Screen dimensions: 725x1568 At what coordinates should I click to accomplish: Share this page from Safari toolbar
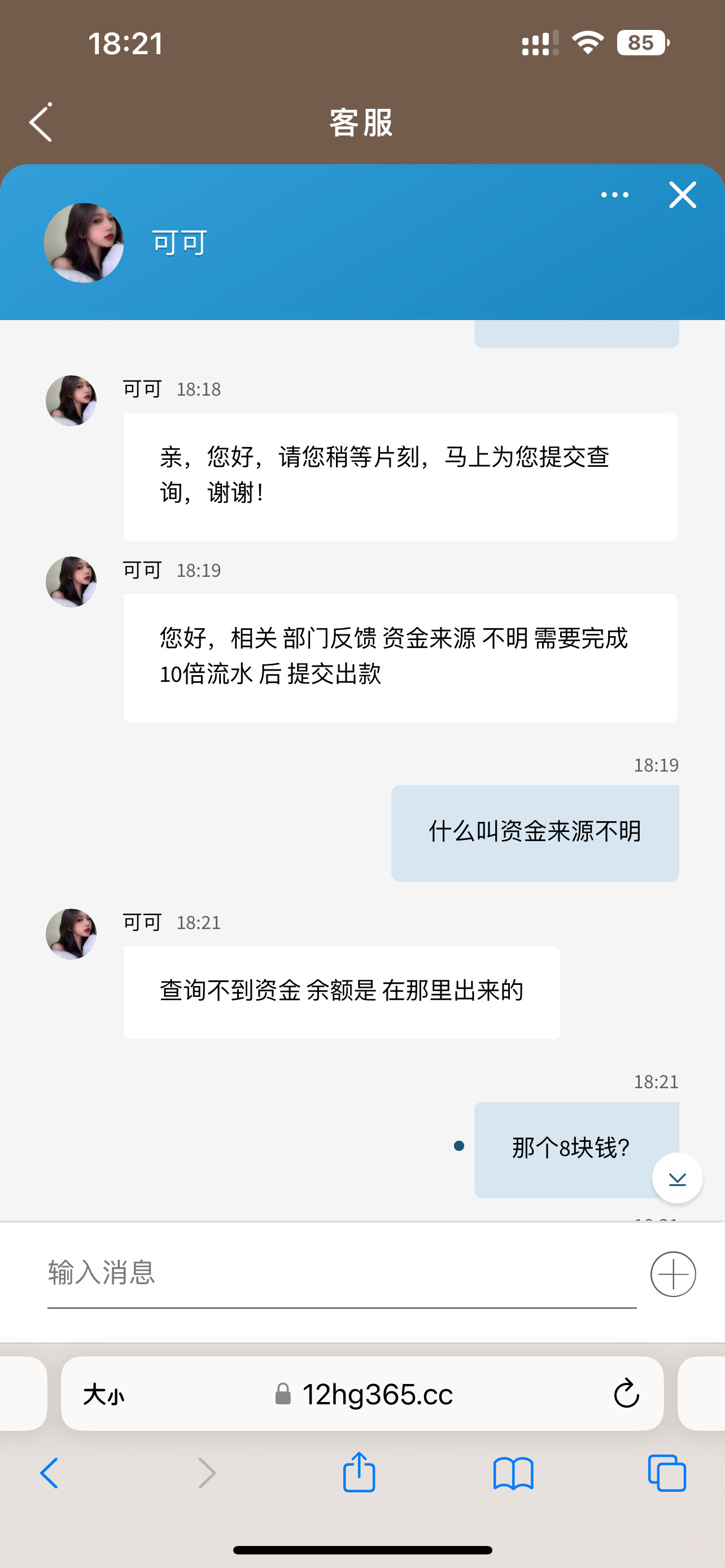point(359,1474)
